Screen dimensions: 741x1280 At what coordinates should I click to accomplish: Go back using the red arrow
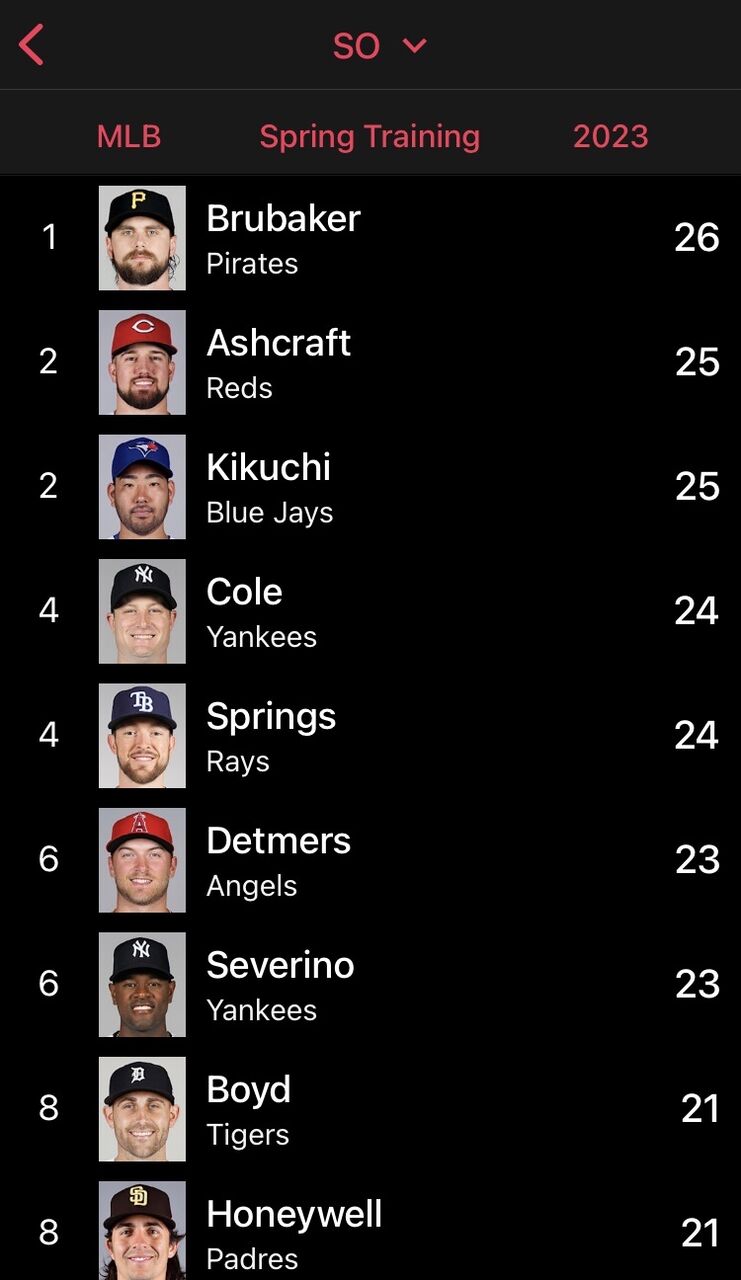(32, 45)
